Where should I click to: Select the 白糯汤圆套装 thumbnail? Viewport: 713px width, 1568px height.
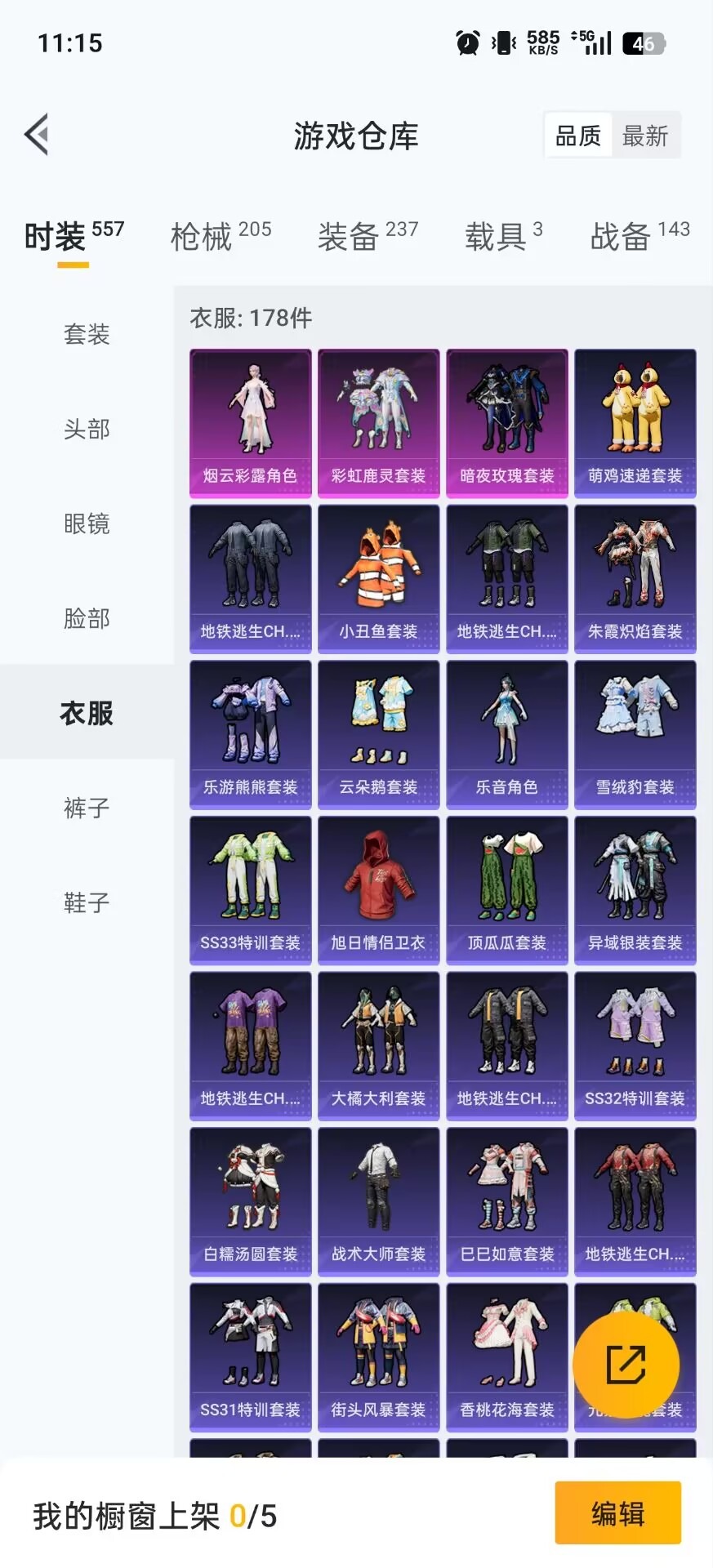click(x=250, y=1201)
